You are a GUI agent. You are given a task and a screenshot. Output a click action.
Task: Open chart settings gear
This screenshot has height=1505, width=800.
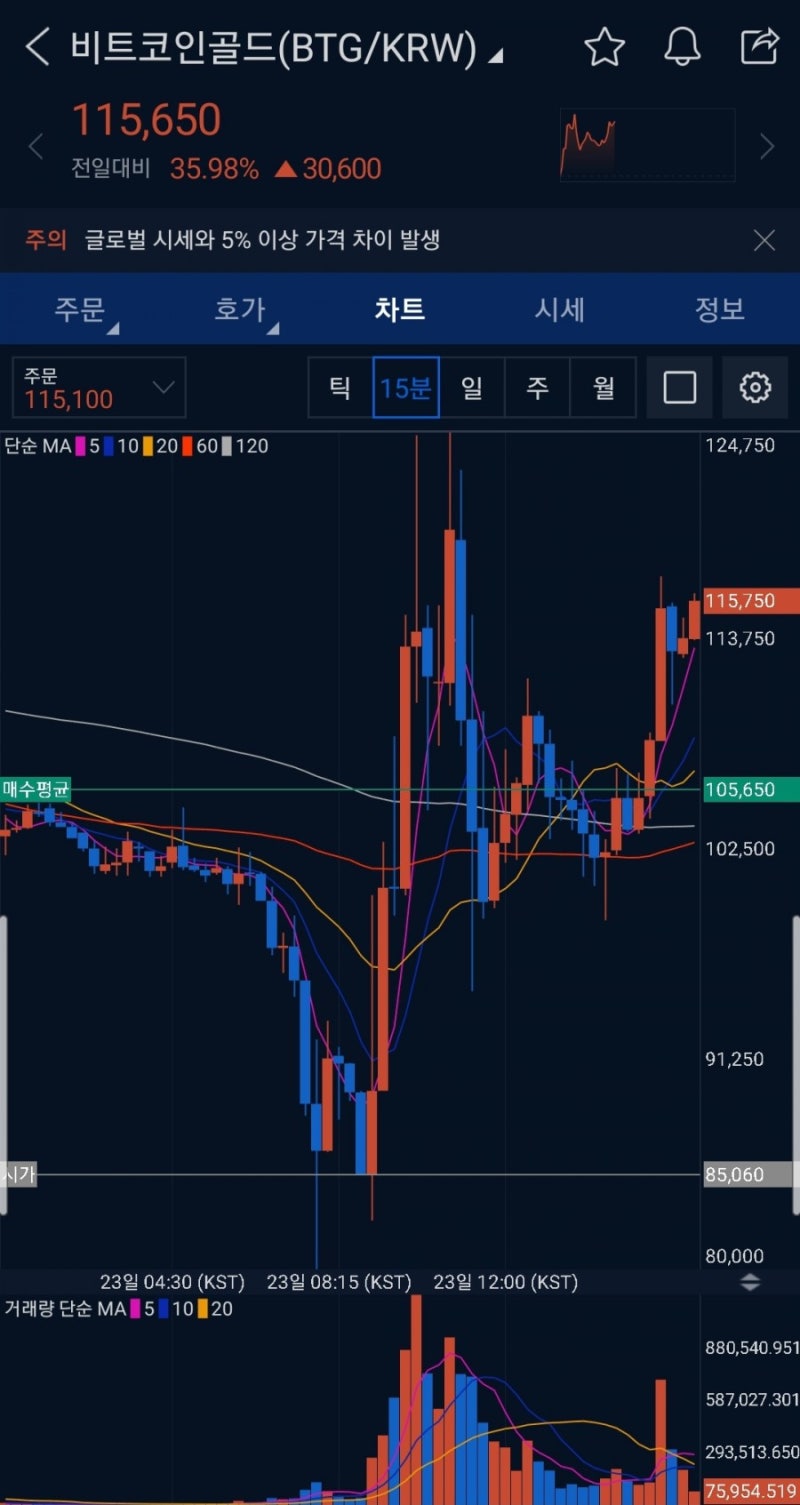(755, 387)
